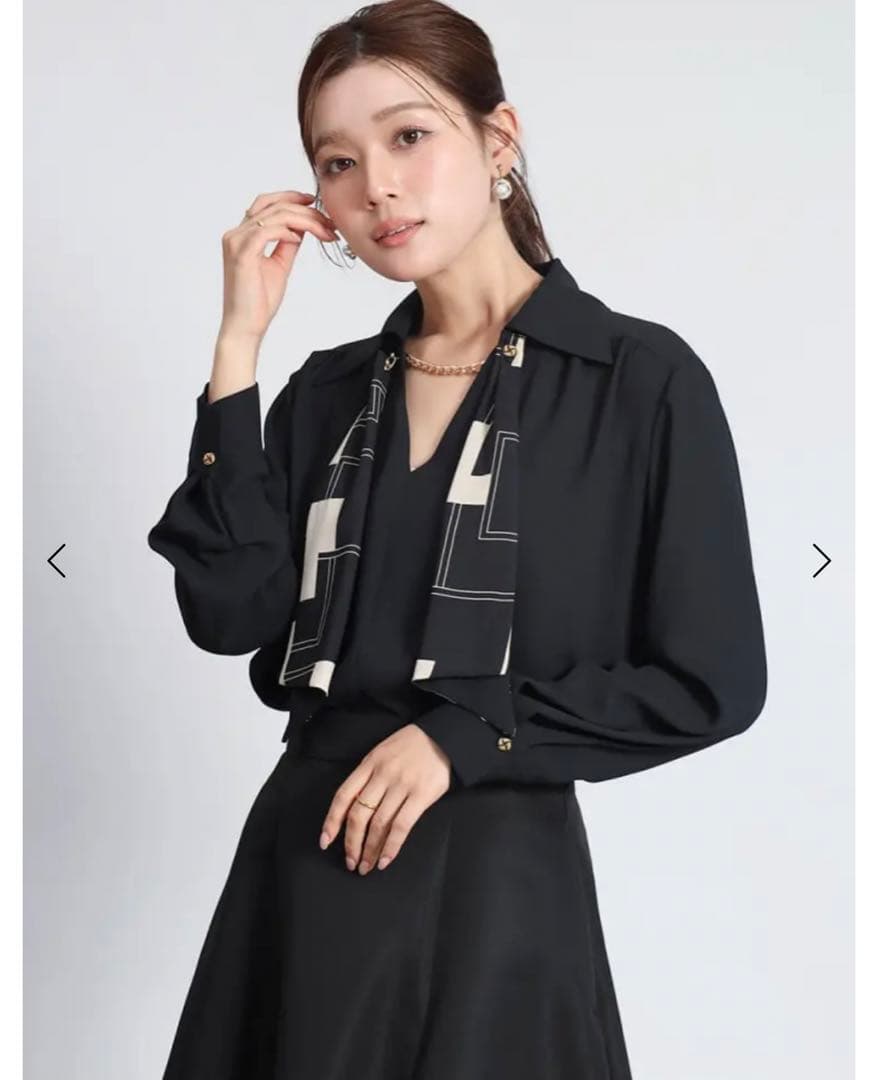Go to the previous product photo
879x1080 pixels.
click(x=57, y=561)
